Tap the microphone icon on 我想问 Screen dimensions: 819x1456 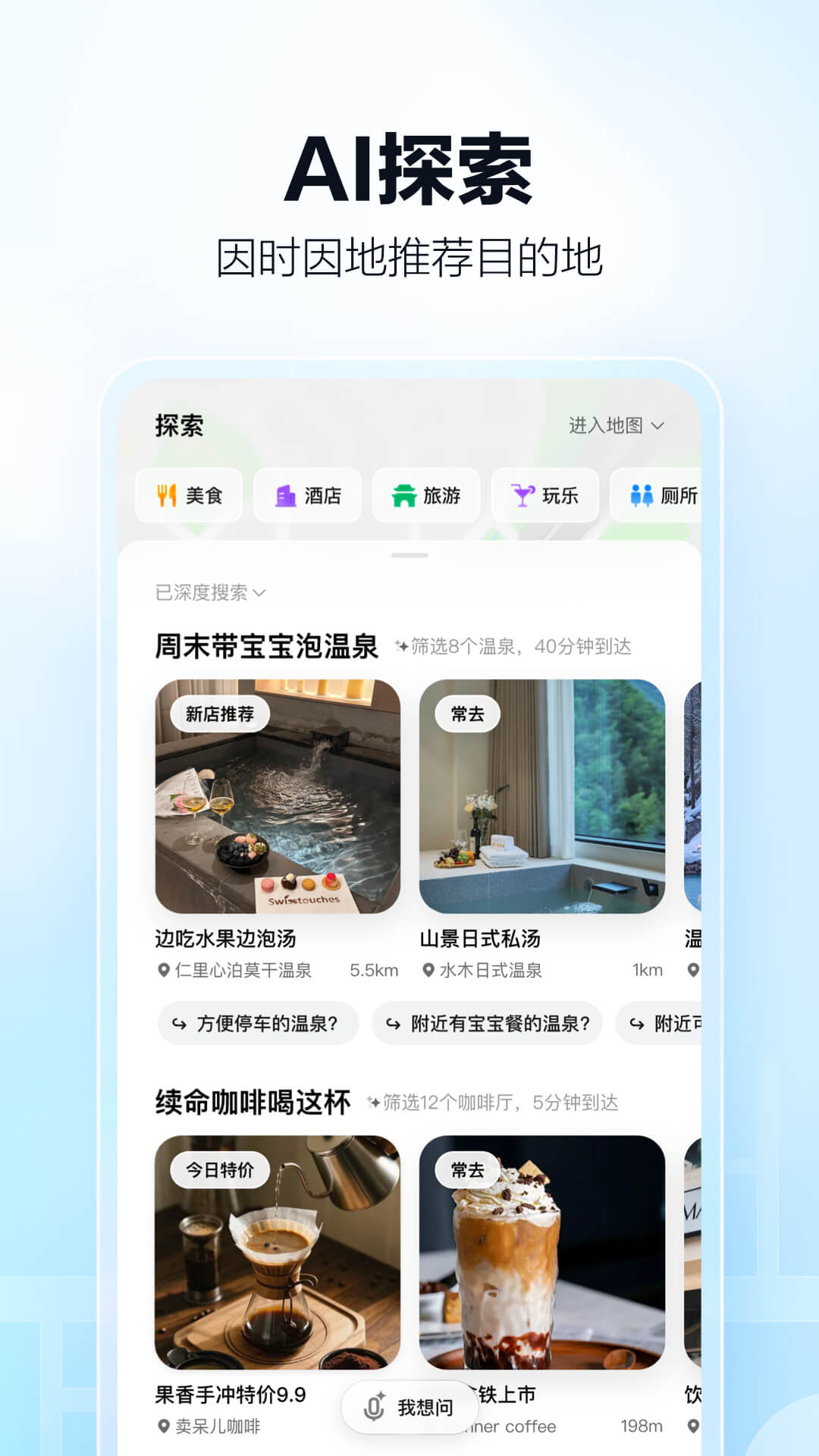click(x=375, y=1407)
